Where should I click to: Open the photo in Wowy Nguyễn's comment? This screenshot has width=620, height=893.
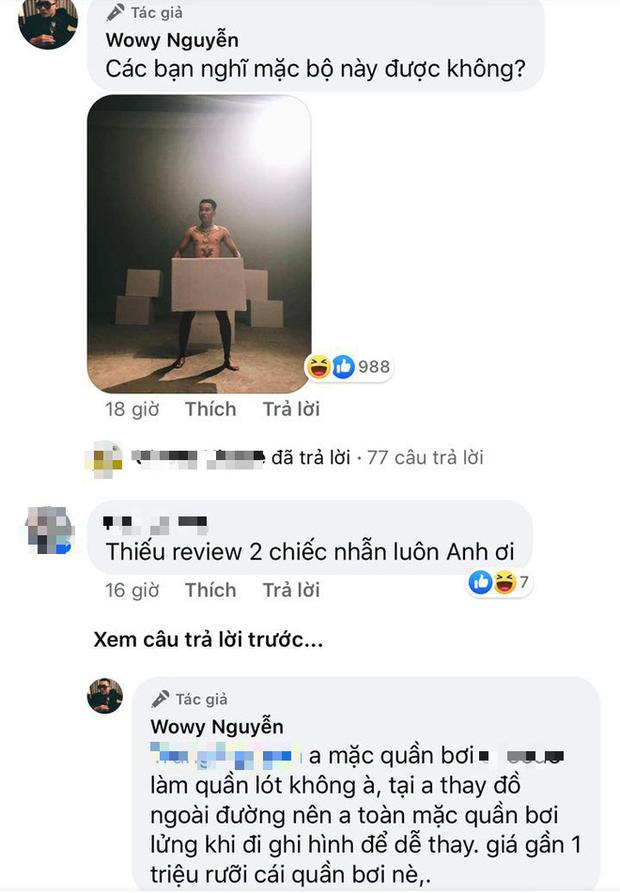pyautogui.click(x=199, y=243)
